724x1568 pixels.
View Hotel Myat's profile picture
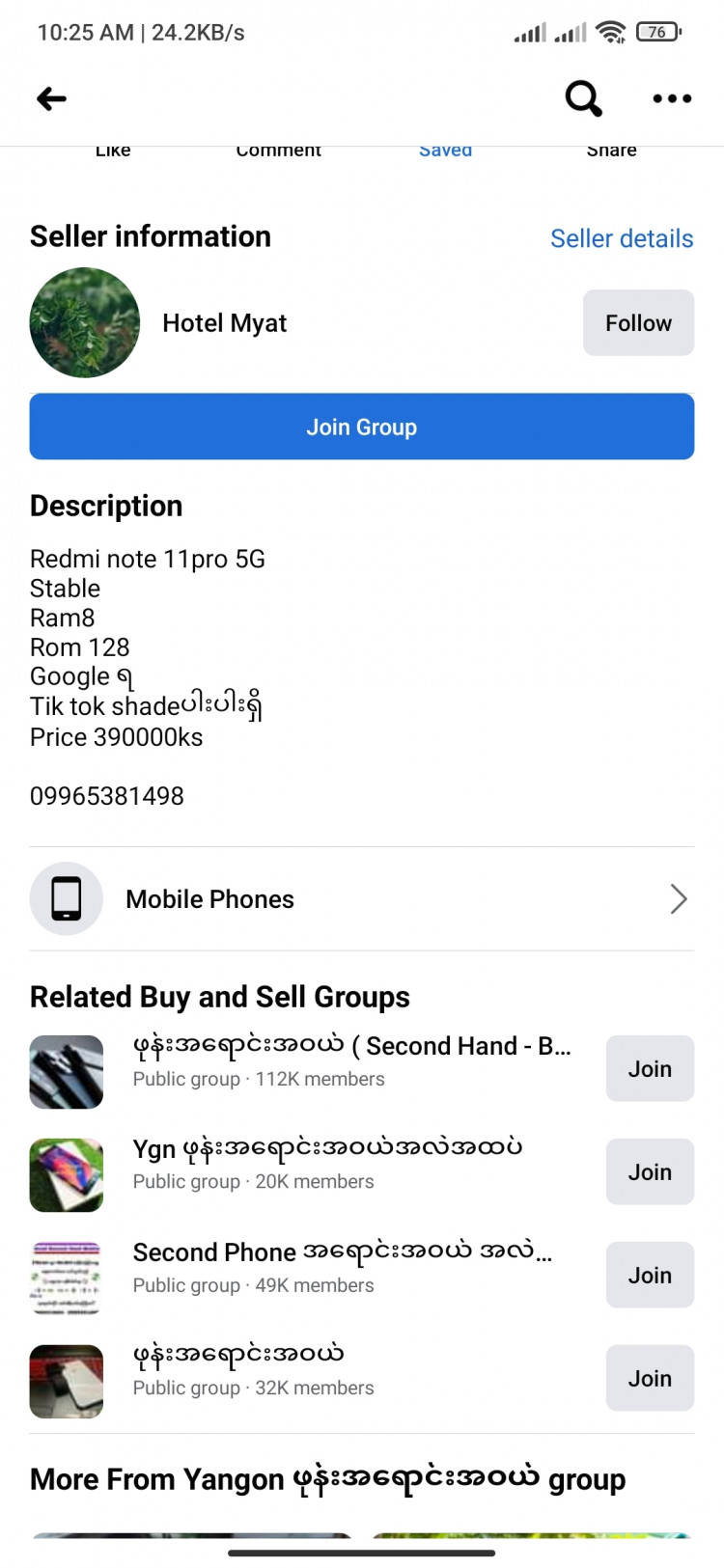point(85,323)
